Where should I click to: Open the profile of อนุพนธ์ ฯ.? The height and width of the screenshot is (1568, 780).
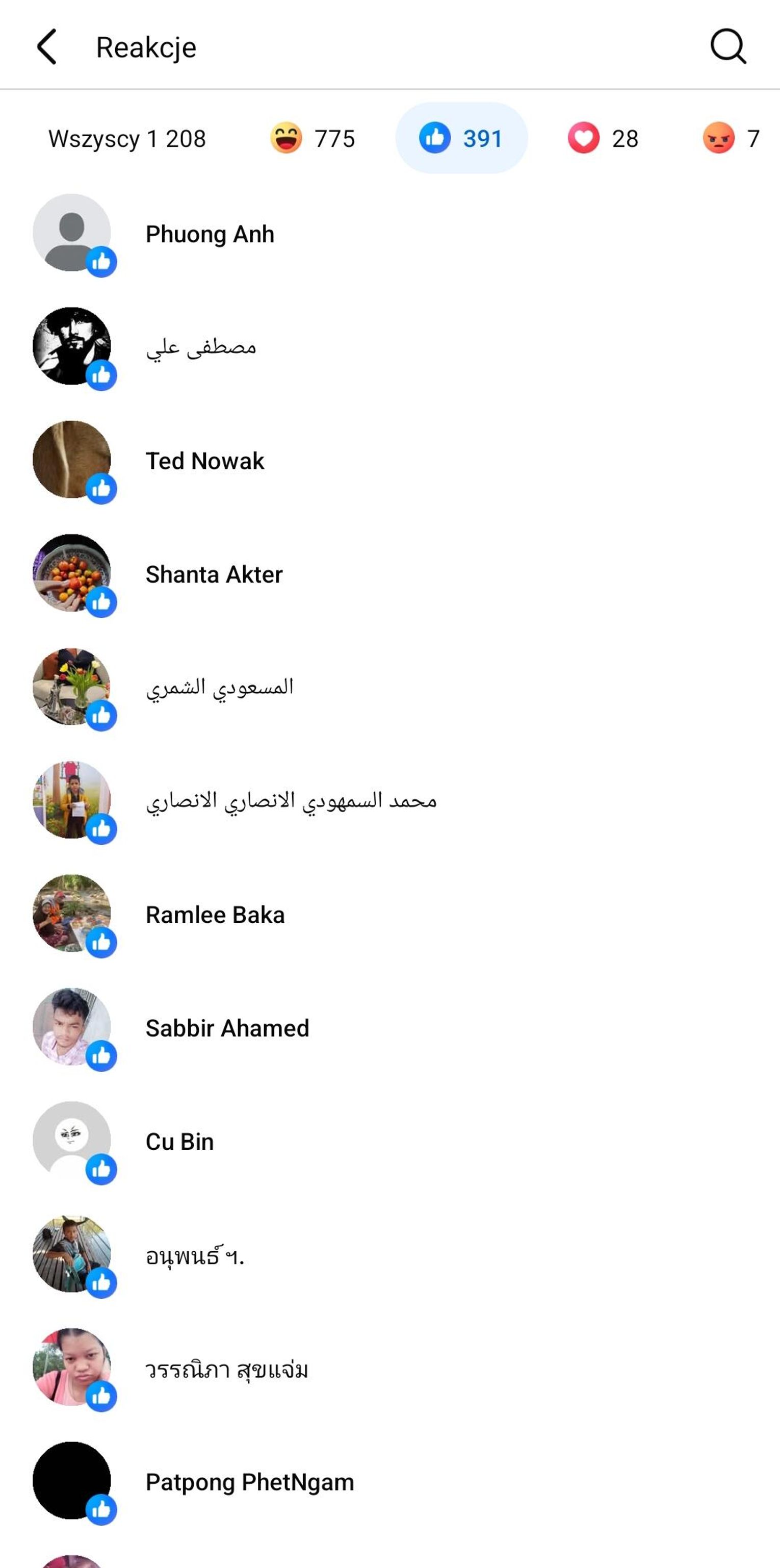(x=195, y=1255)
